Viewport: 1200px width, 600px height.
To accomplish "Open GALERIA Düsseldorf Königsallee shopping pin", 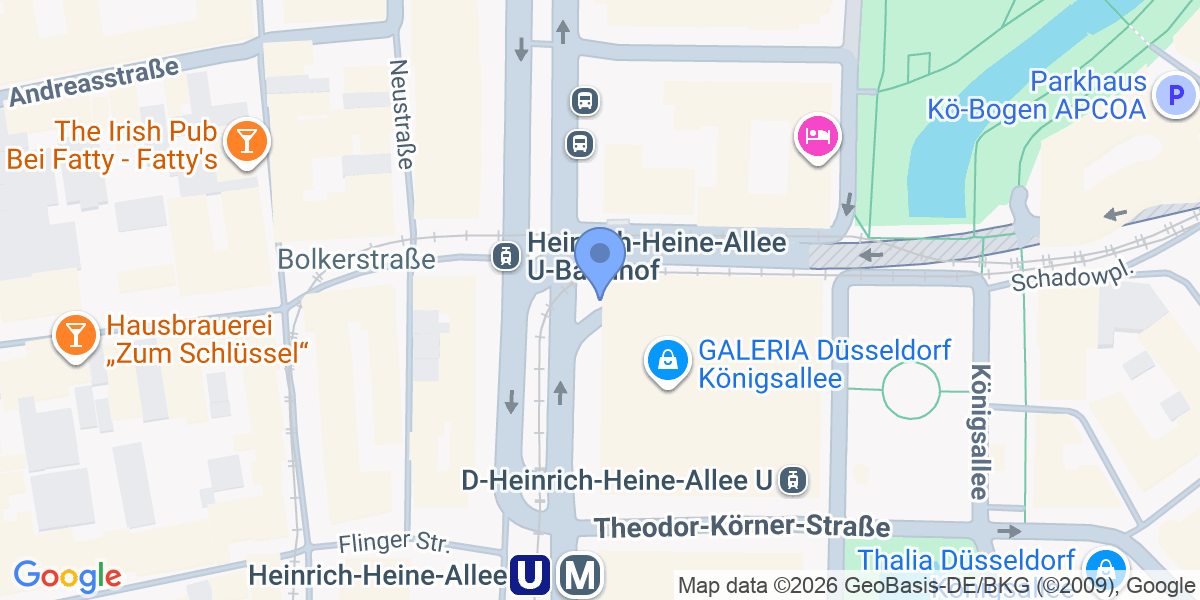I will point(668,361).
